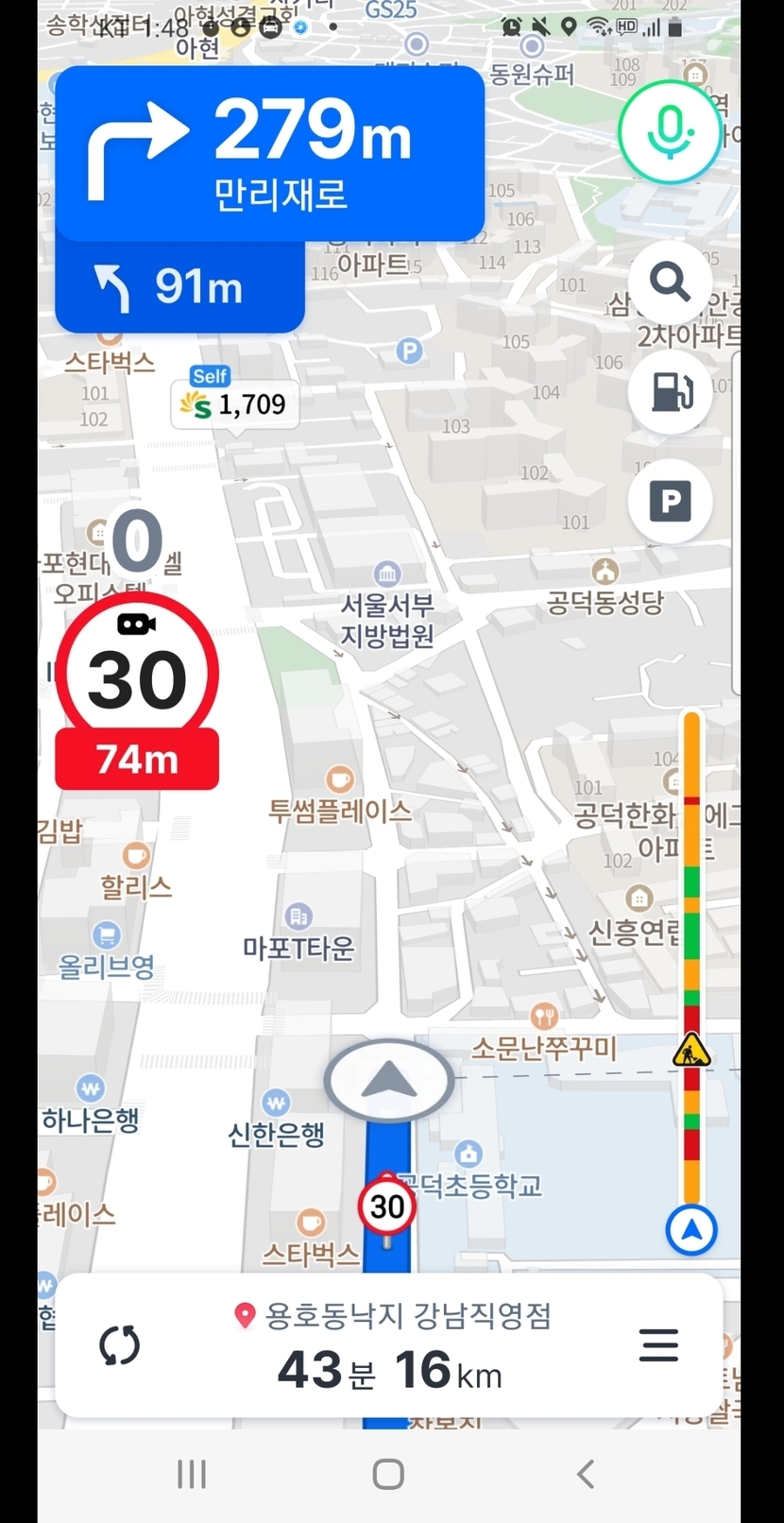Go back with the system back button

click(x=586, y=1474)
